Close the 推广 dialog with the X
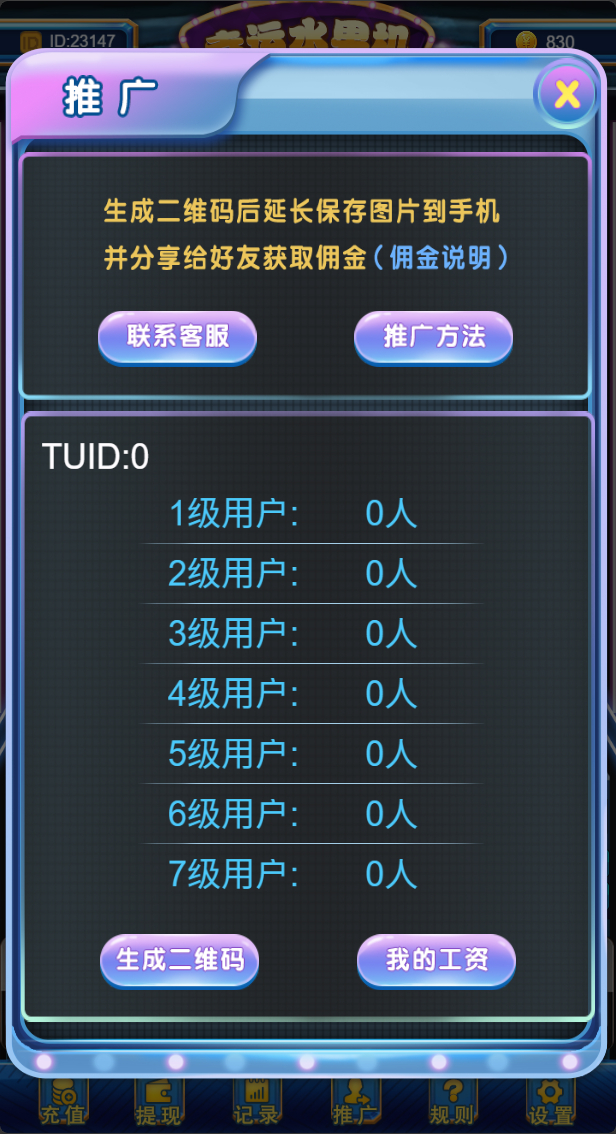 [x=567, y=94]
